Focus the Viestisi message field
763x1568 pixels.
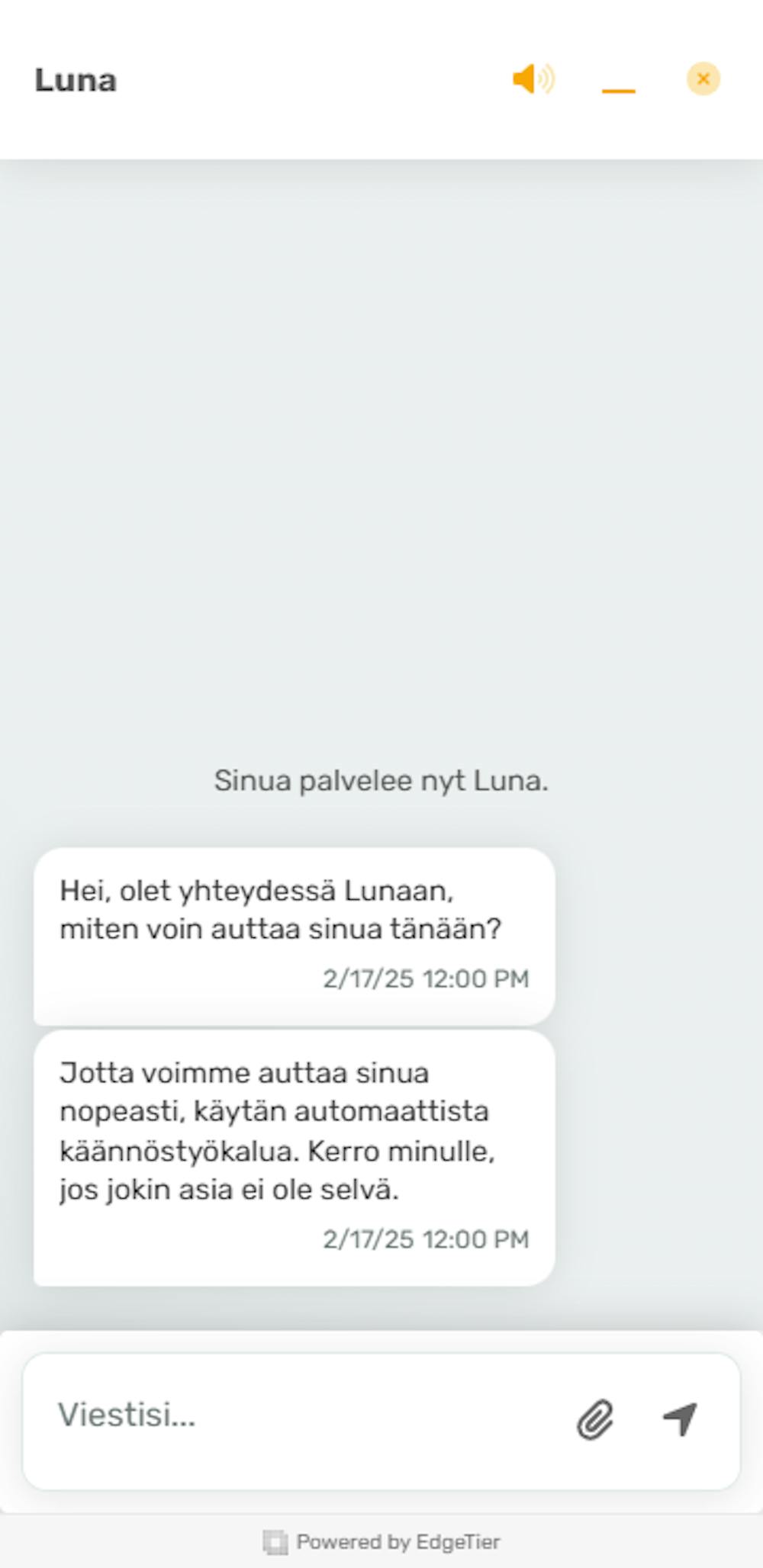pos(305,1415)
